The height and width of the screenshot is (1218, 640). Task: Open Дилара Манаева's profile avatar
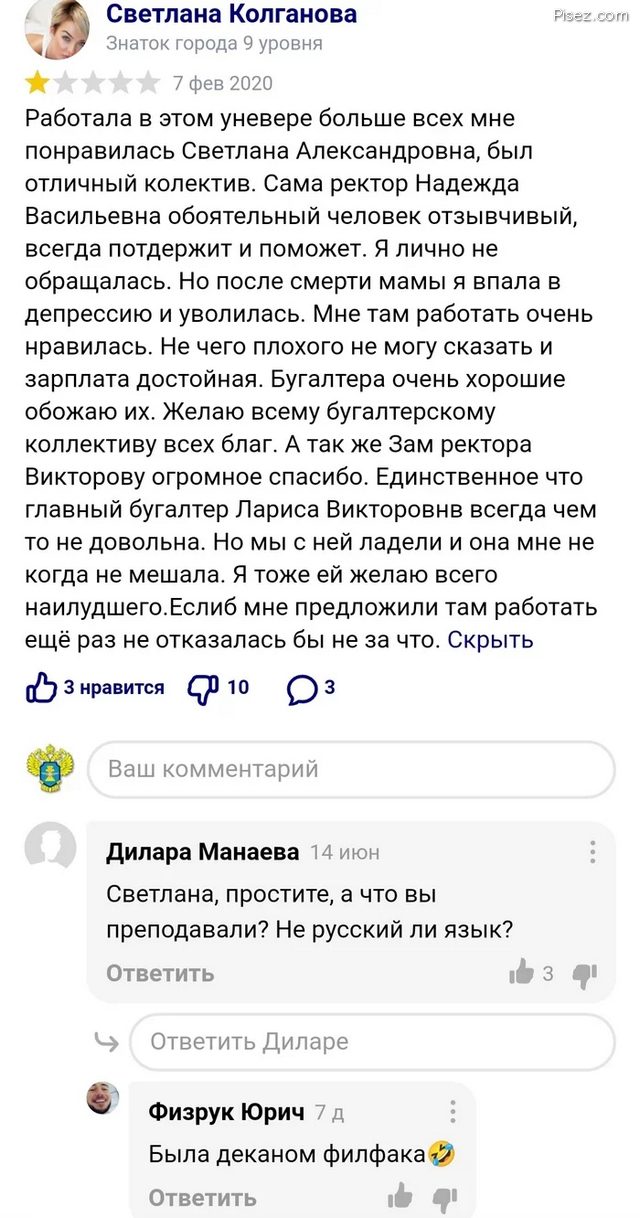(50, 847)
